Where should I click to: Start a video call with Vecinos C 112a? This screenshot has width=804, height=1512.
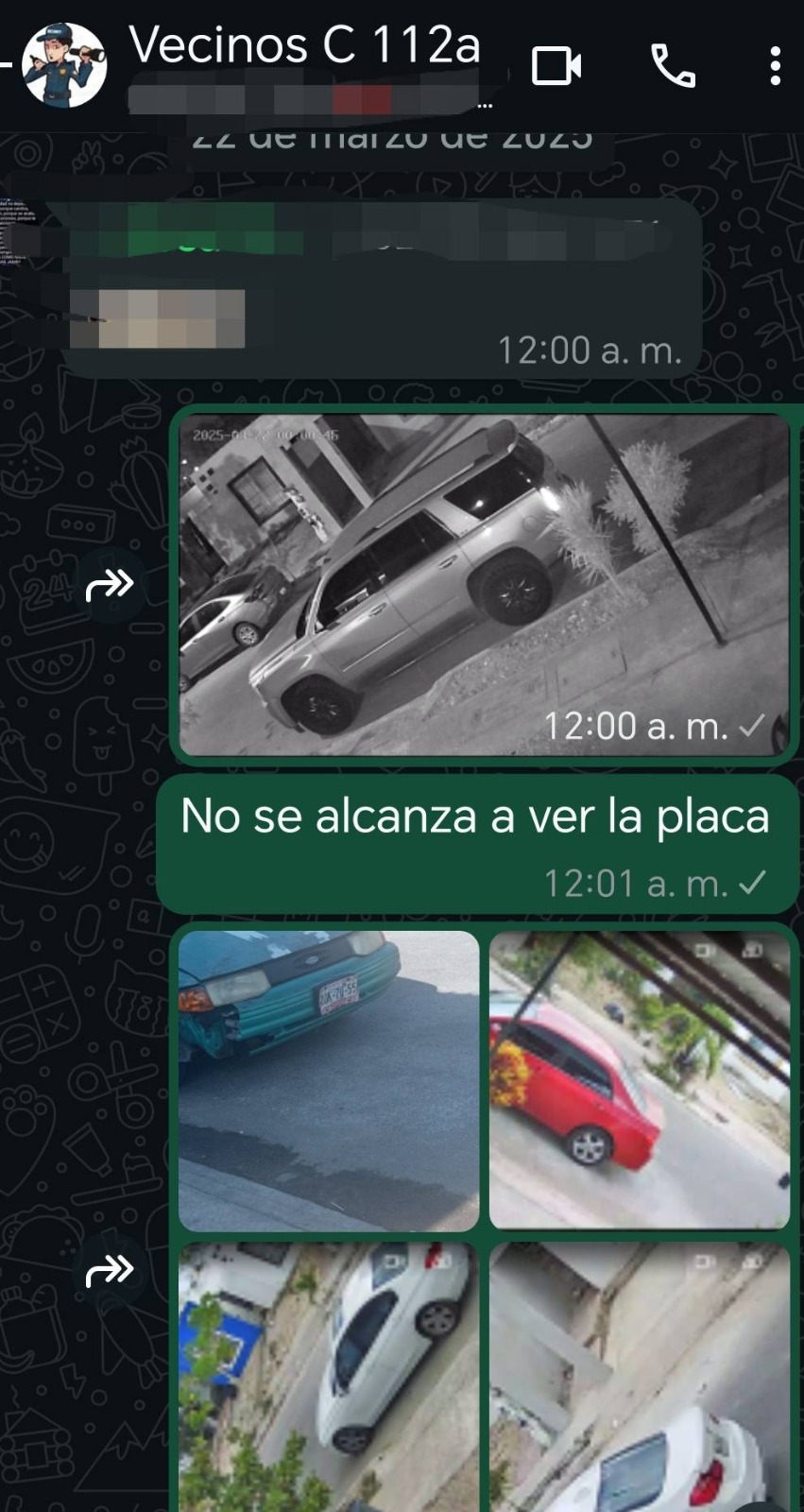coord(556,66)
